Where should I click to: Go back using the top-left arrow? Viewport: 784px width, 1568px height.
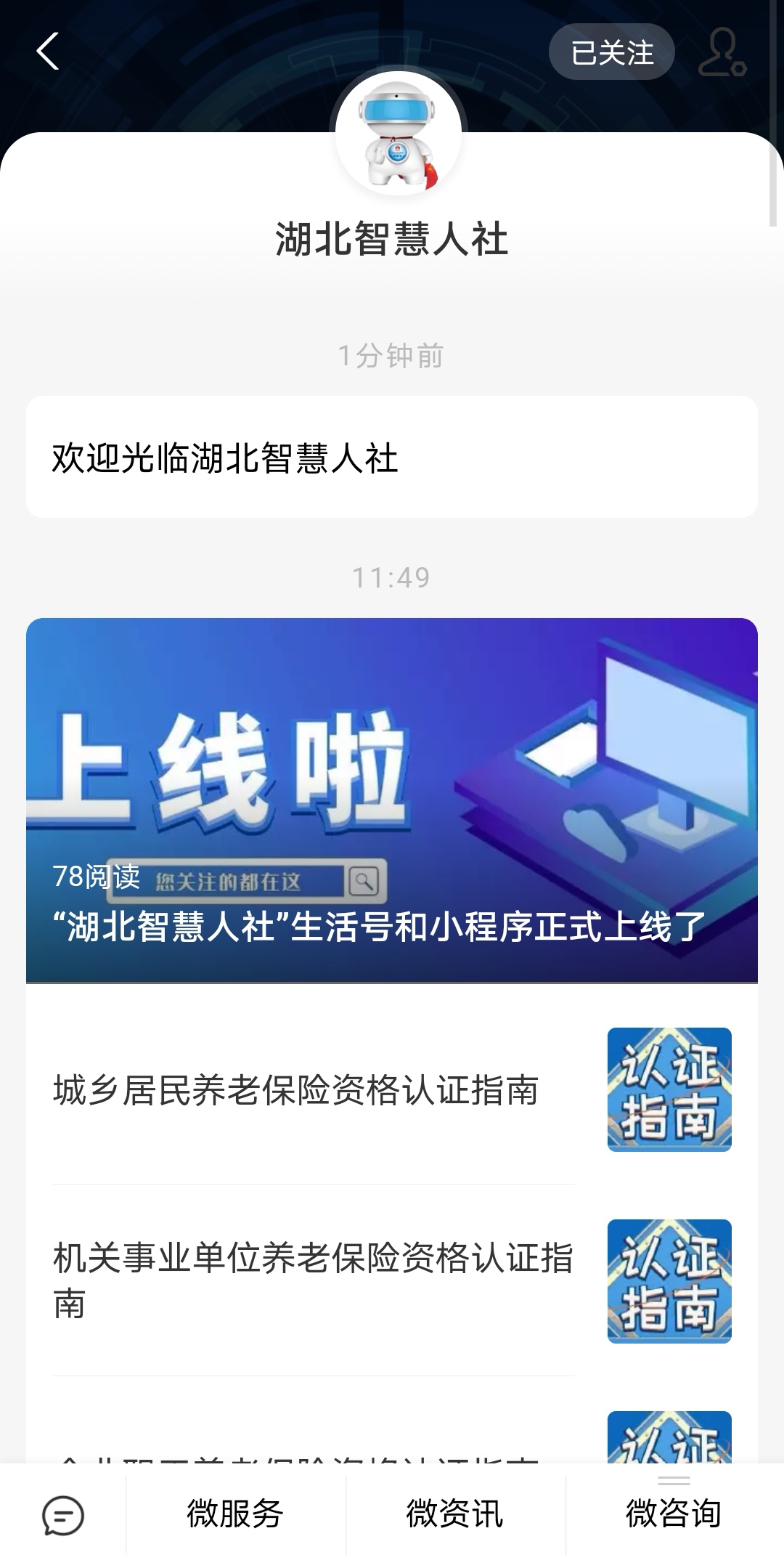[x=47, y=52]
